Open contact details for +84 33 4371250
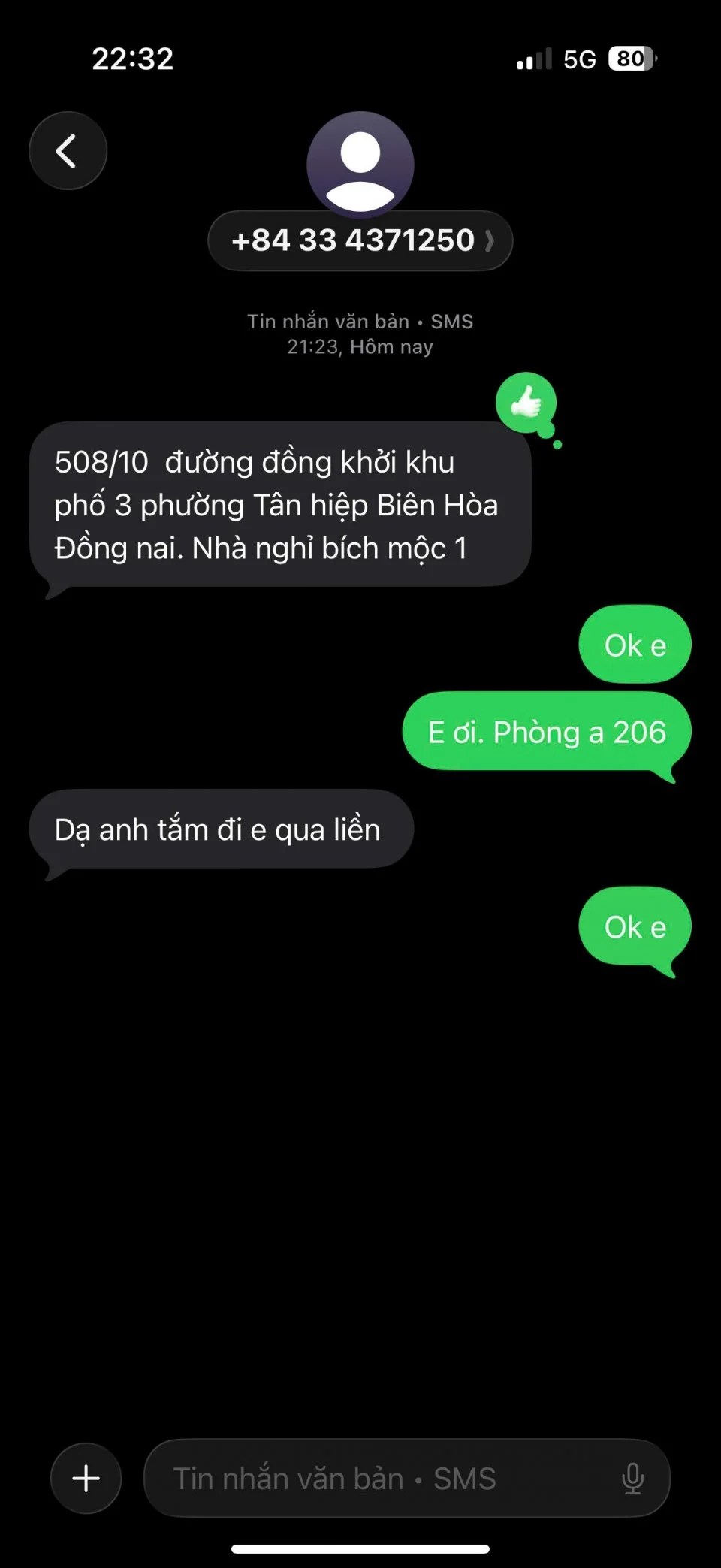The width and height of the screenshot is (721, 1568). point(360,240)
